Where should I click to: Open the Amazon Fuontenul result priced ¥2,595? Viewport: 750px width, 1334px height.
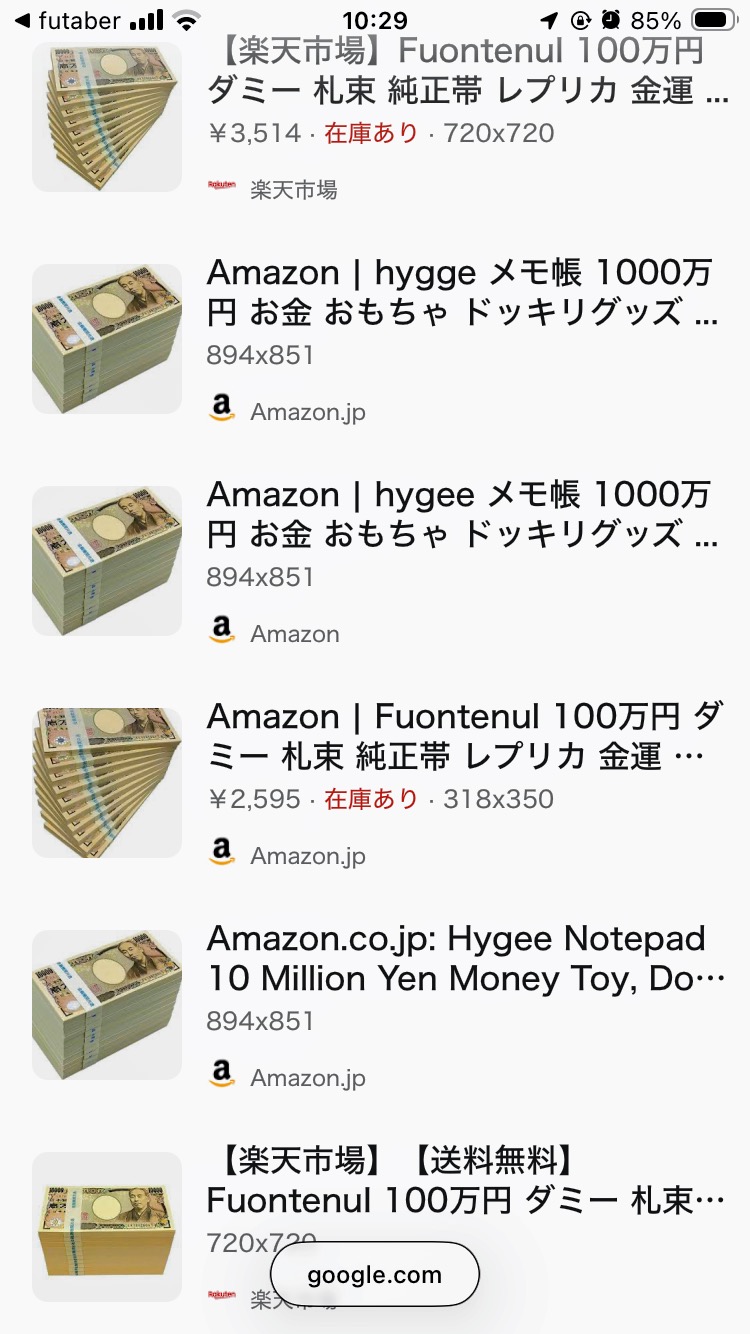pyautogui.click(x=461, y=736)
